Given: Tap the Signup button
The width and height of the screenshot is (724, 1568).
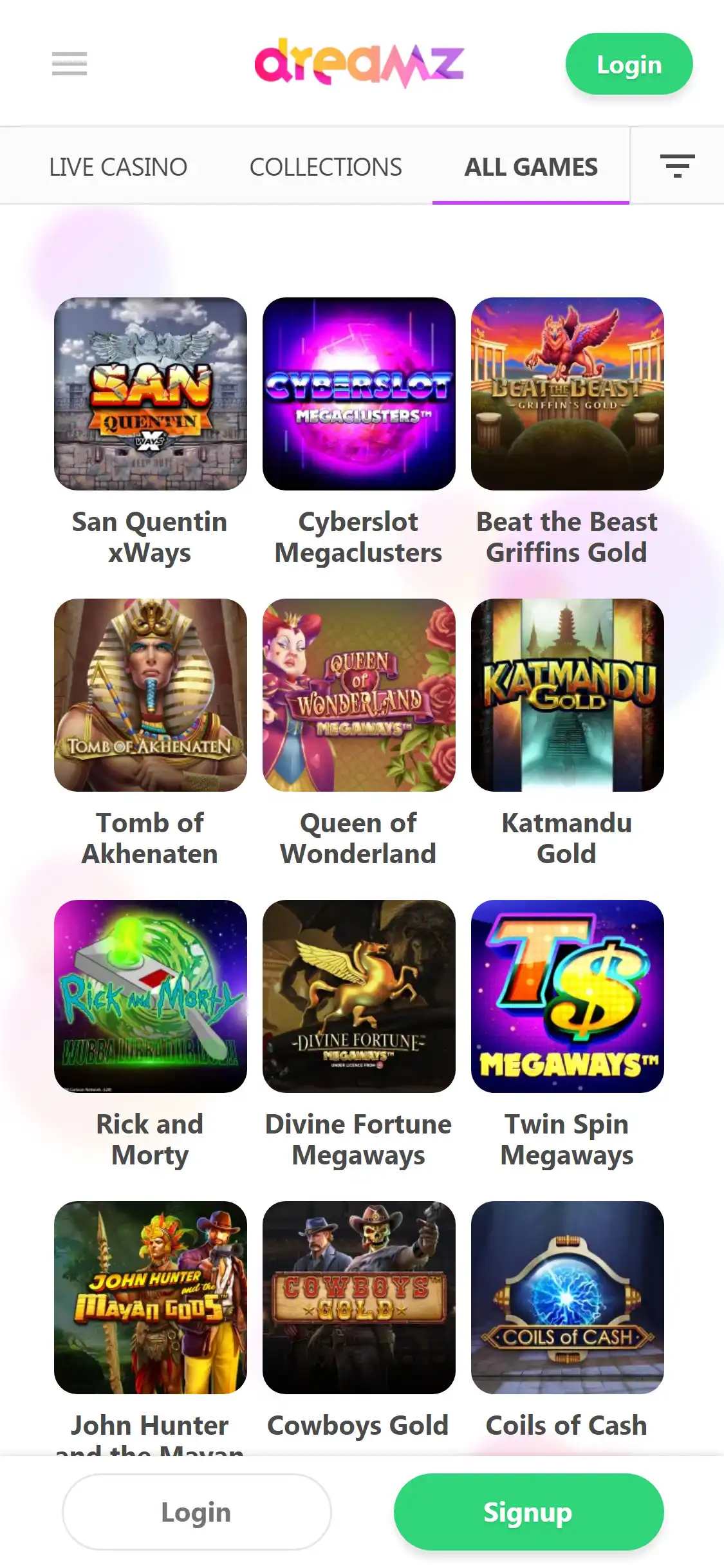Looking at the screenshot, I should pyautogui.click(x=528, y=1512).
